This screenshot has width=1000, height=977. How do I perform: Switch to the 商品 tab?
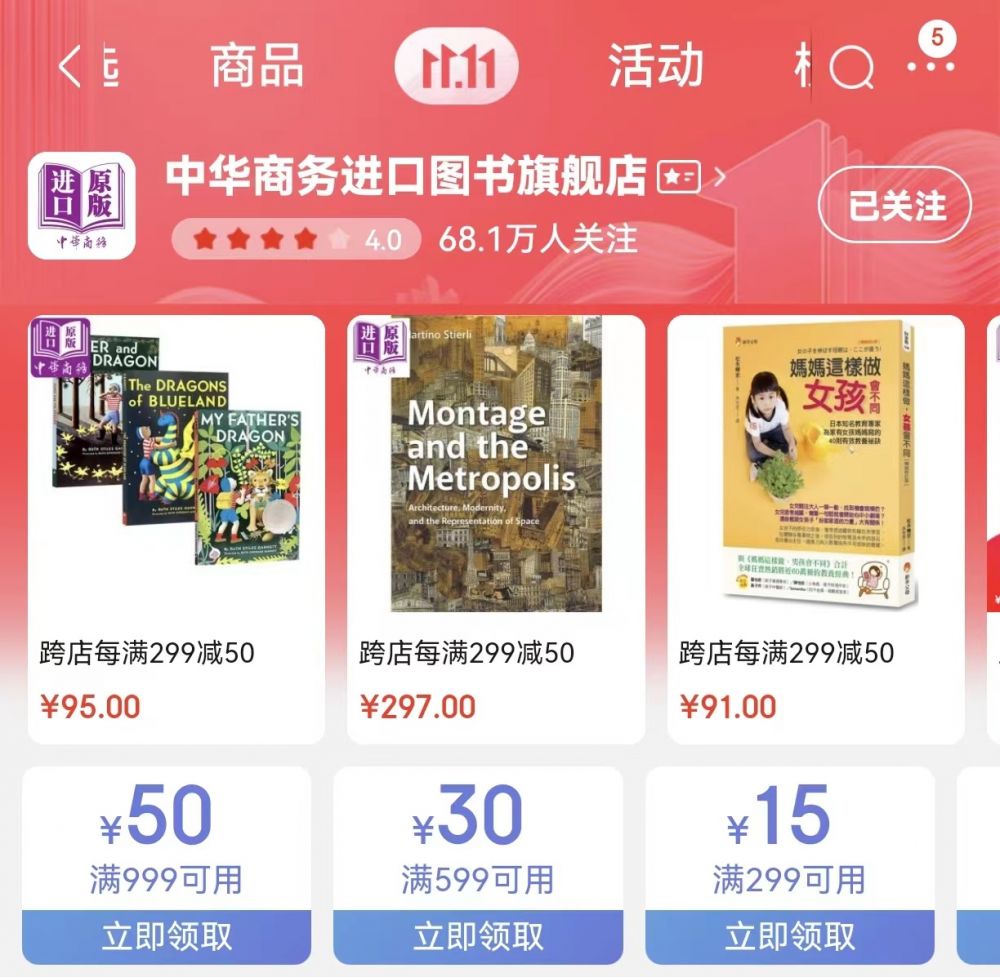click(257, 66)
